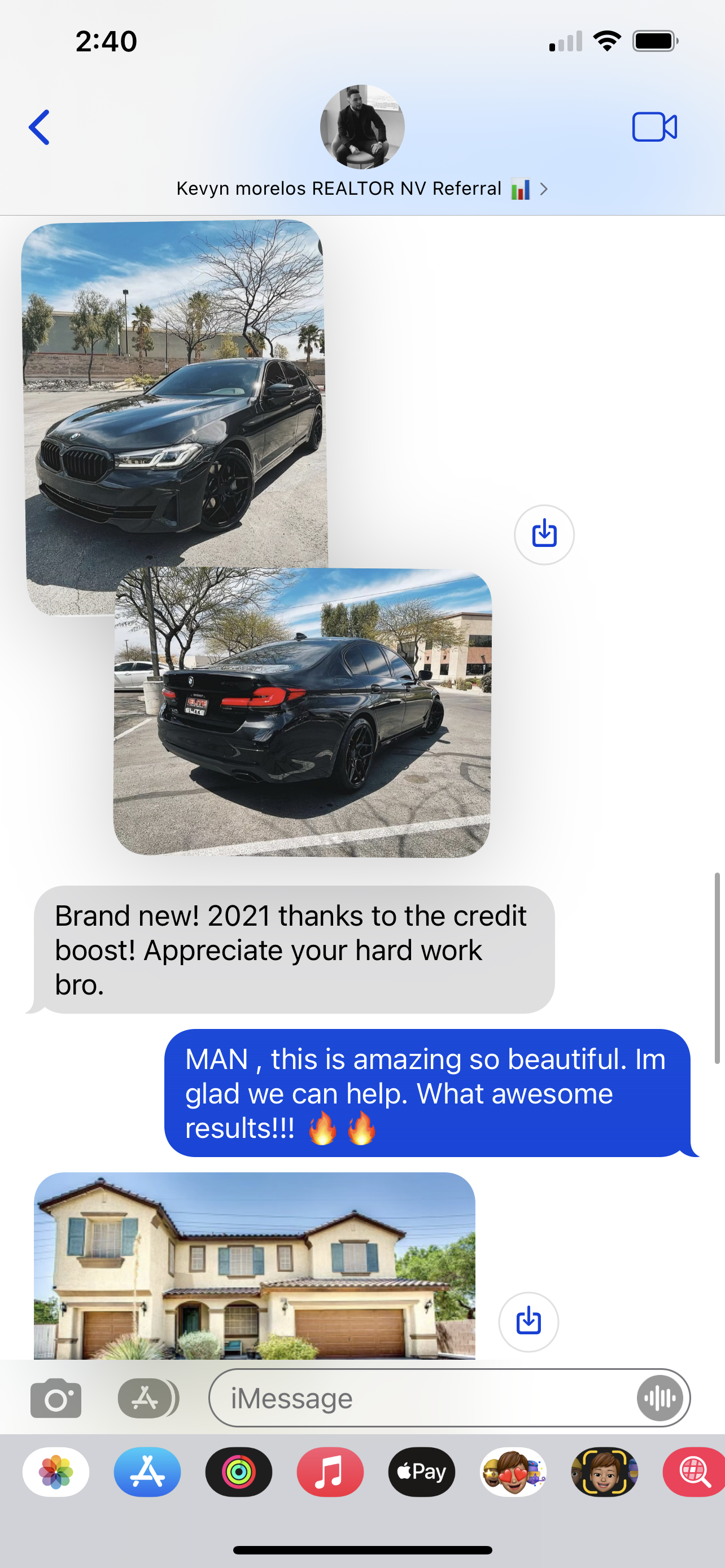Open the Fitness activity rings app
Viewport: 725px width, 1568px height.
239,1472
